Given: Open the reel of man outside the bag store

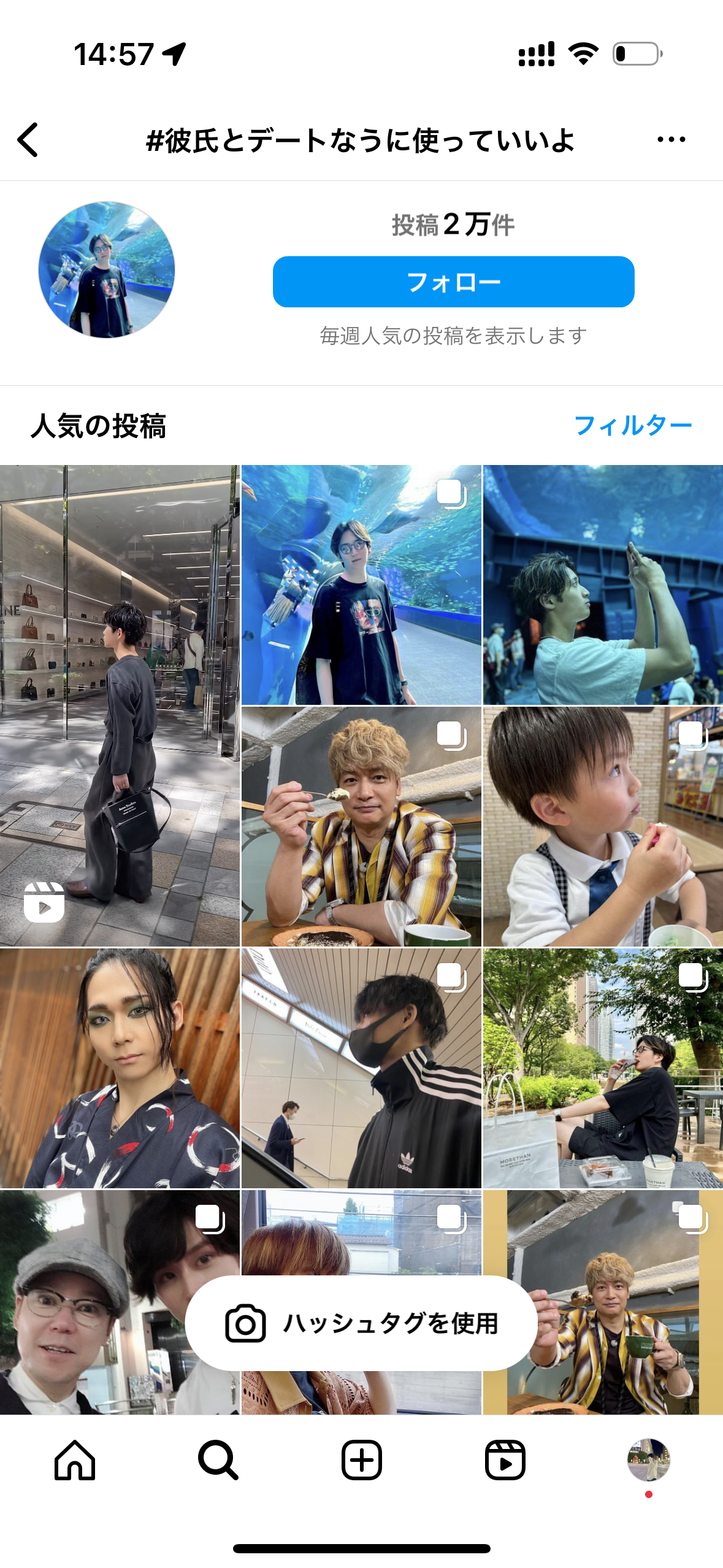Looking at the screenshot, I should 120,705.
